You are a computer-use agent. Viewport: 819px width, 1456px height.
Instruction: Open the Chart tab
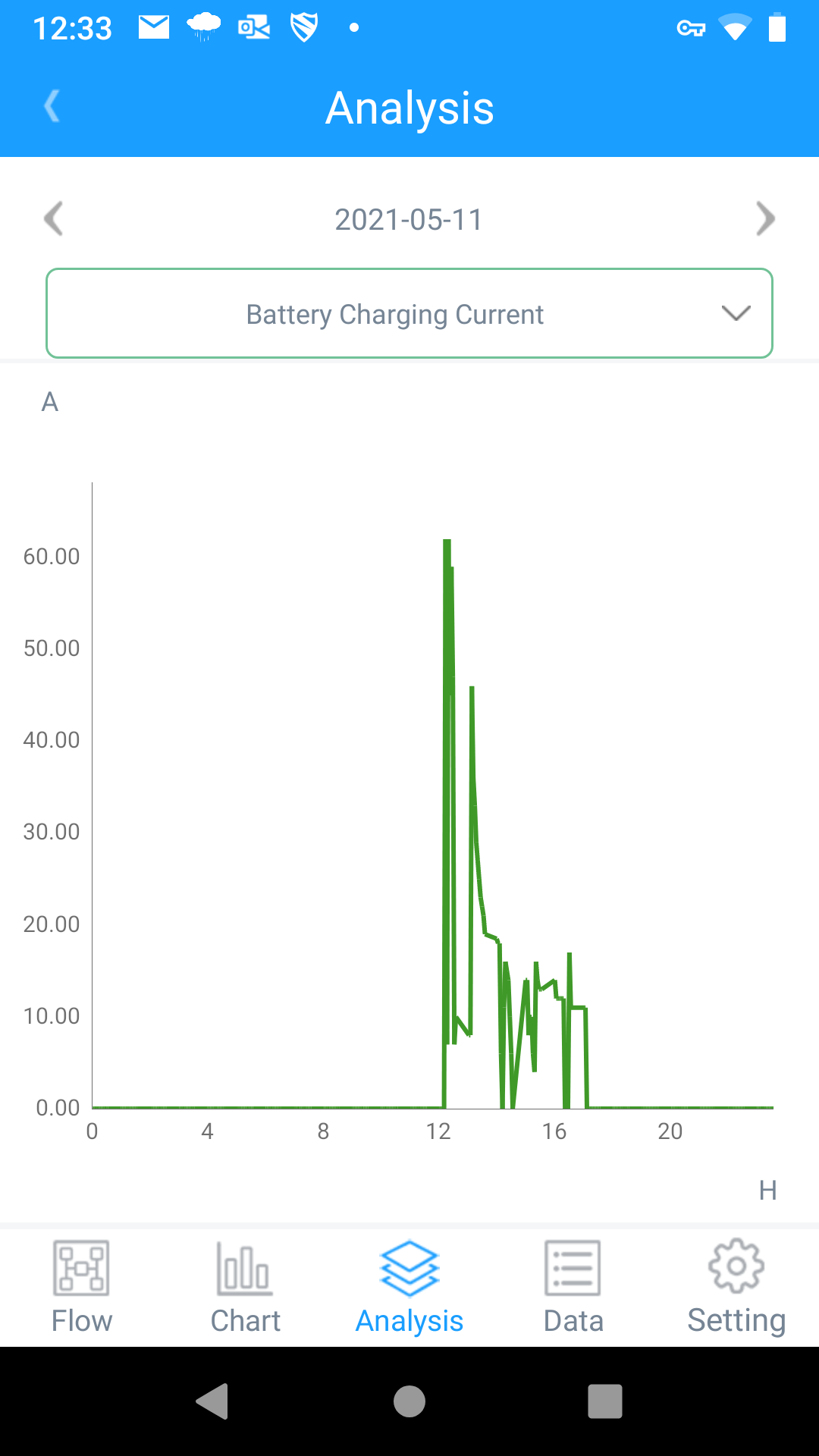pyautogui.click(x=245, y=1286)
